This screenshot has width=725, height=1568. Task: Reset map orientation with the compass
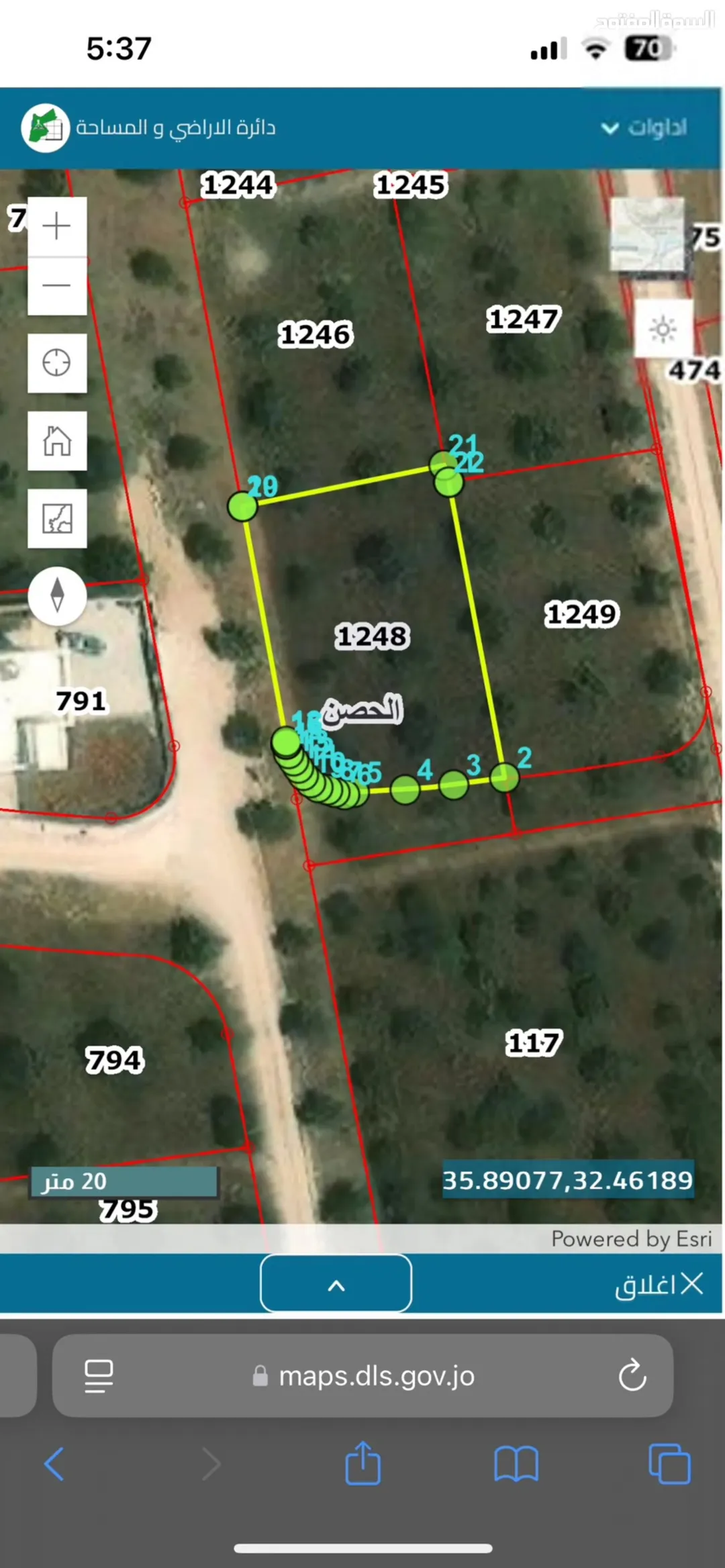pyautogui.click(x=57, y=596)
